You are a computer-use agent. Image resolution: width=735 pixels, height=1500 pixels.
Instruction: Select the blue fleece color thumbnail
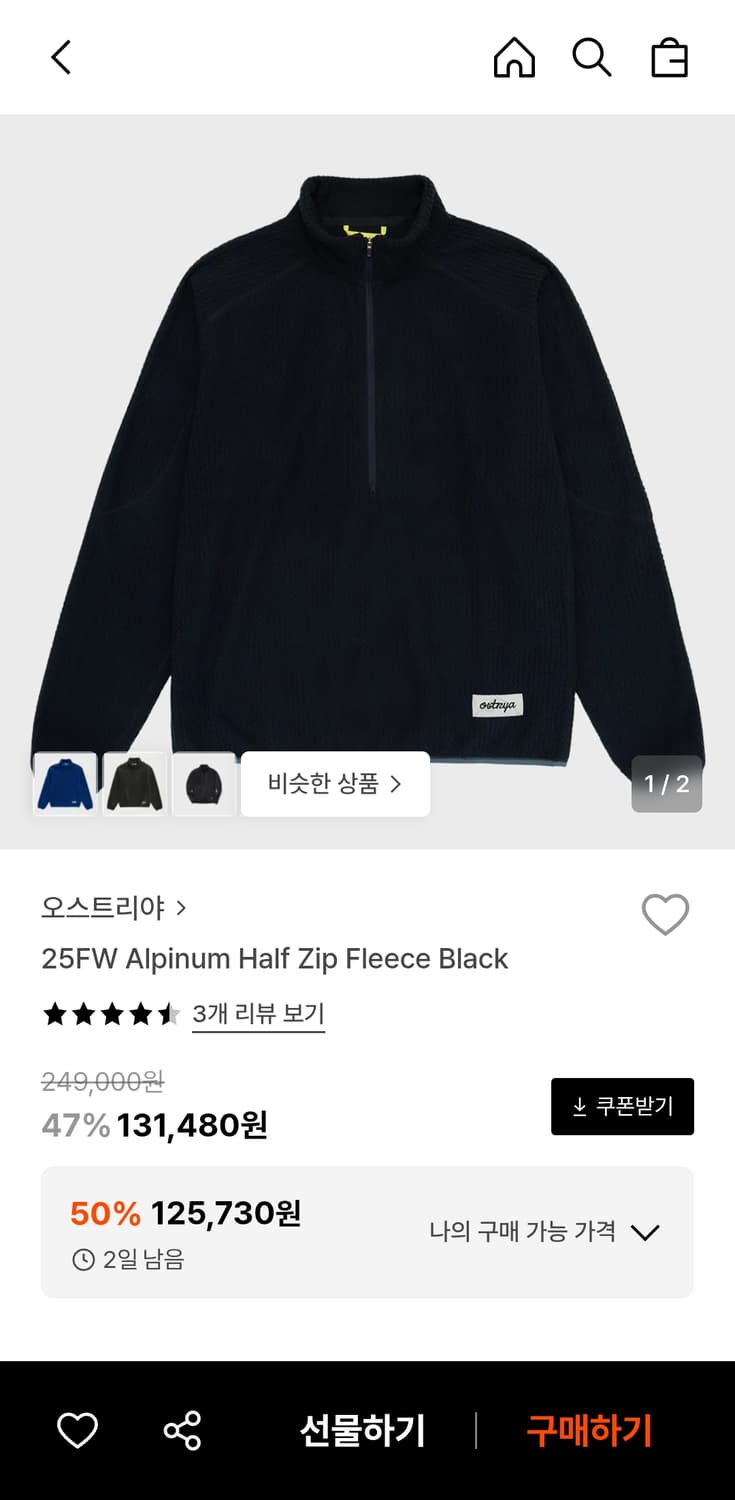pos(64,784)
